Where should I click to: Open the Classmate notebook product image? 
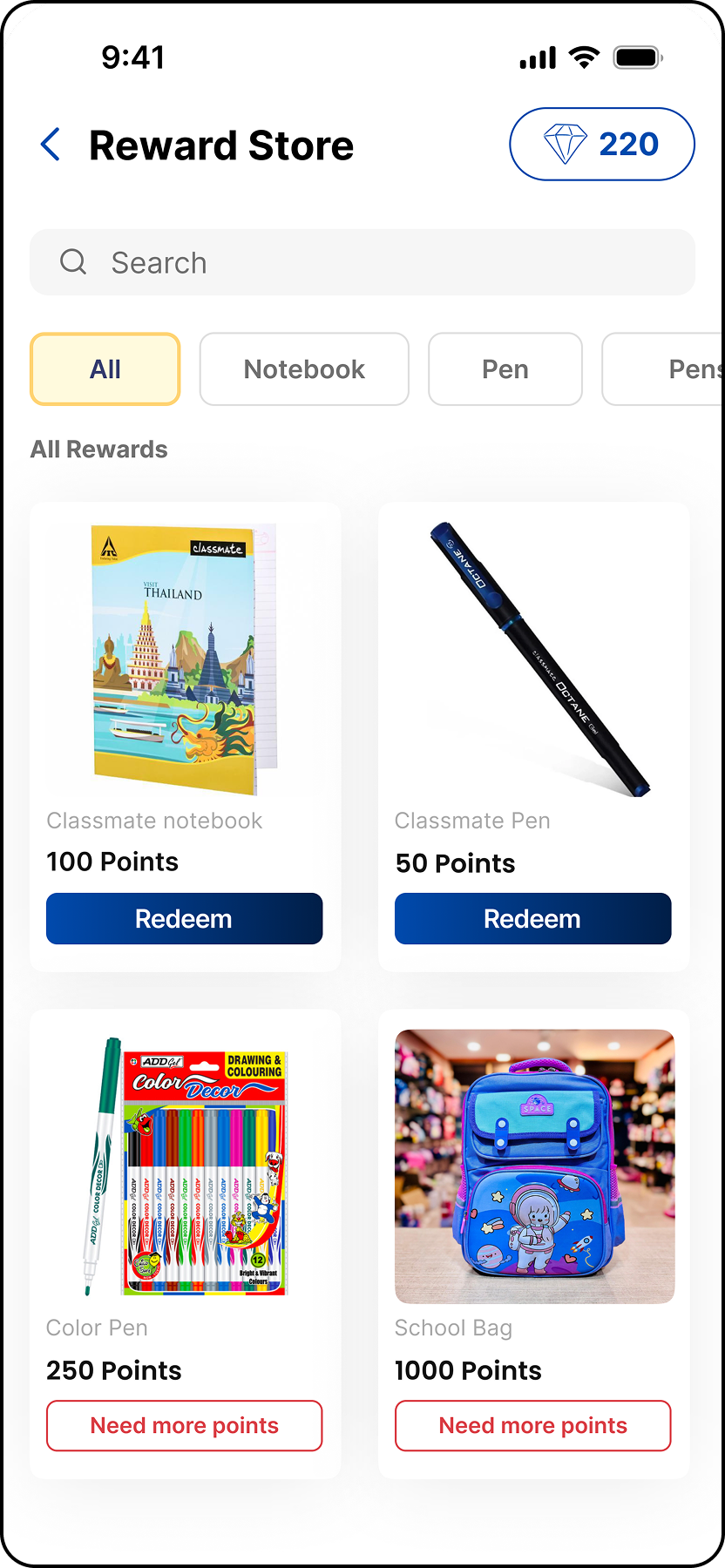tap(185, 659)
